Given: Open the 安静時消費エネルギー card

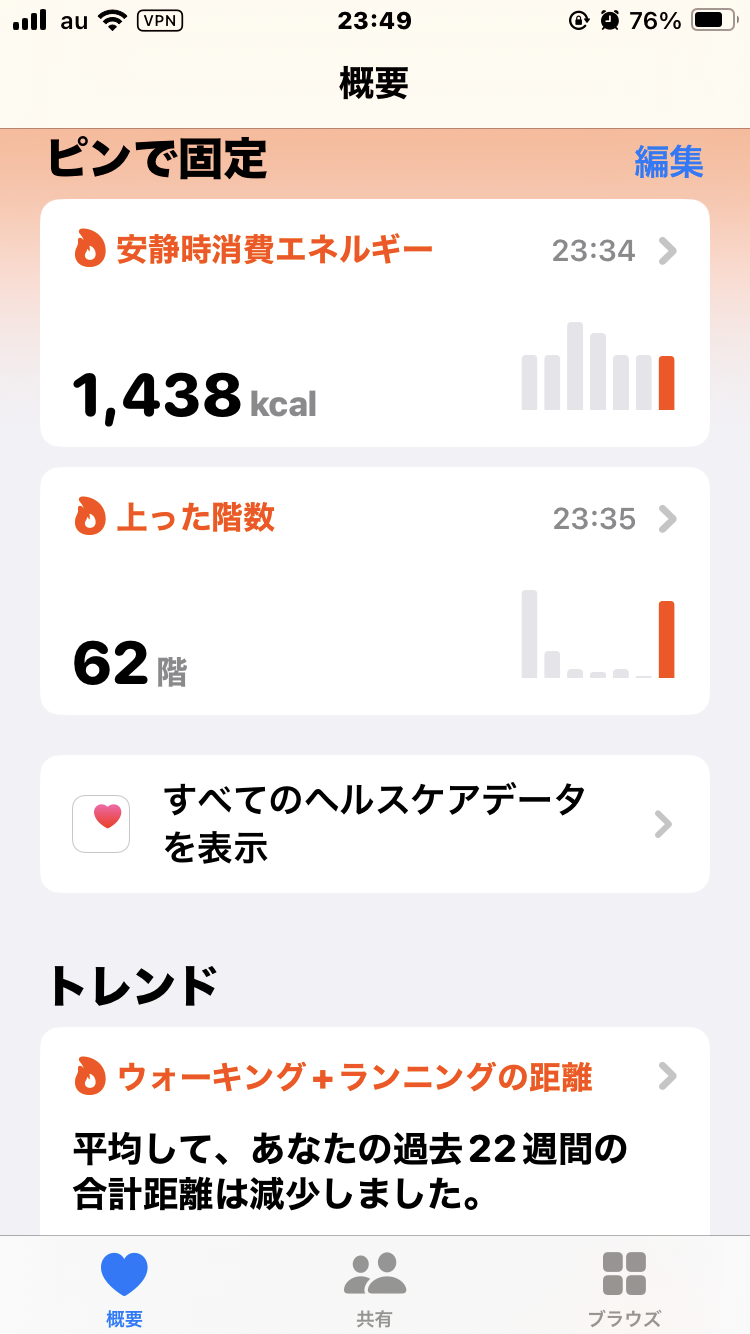Looking at the screenshot, I should [x=374, y=322].
